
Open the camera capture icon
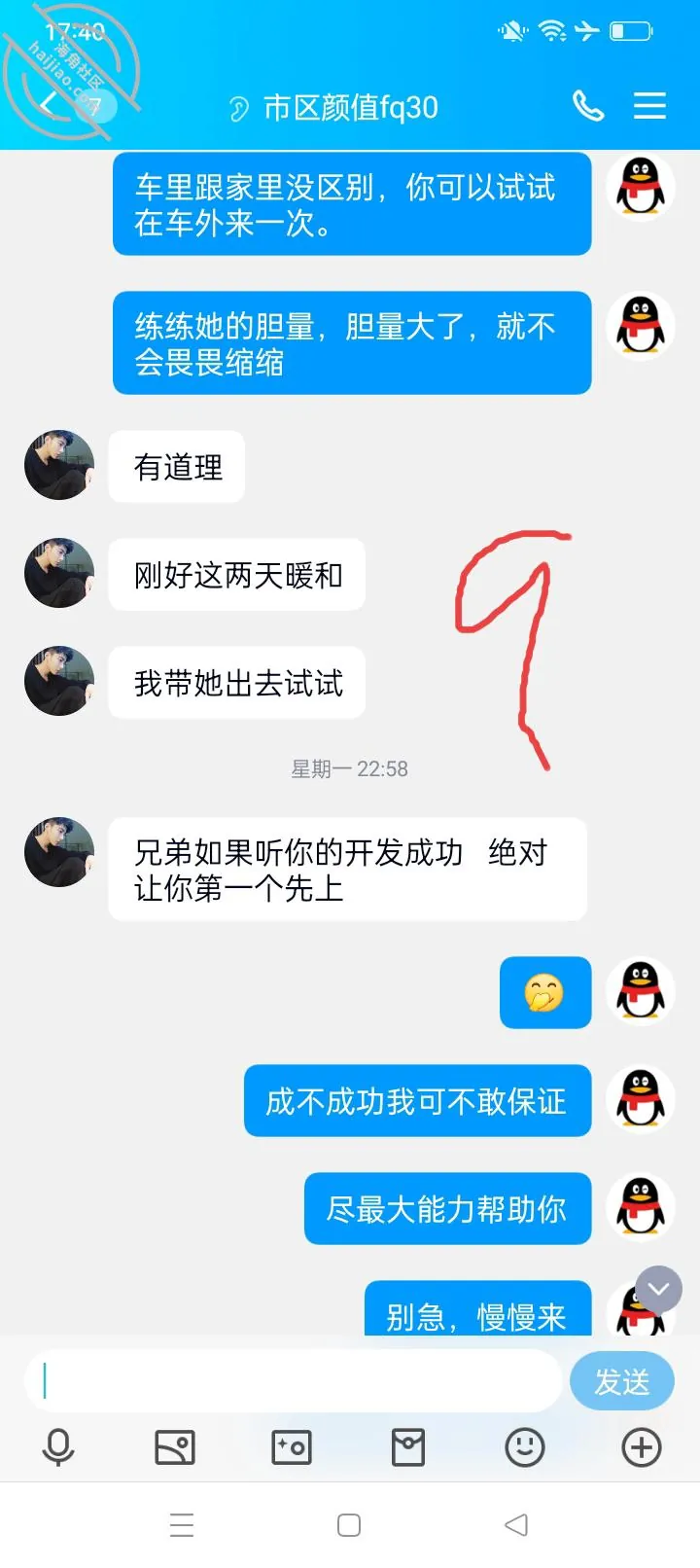click(x=292, y=1447)
